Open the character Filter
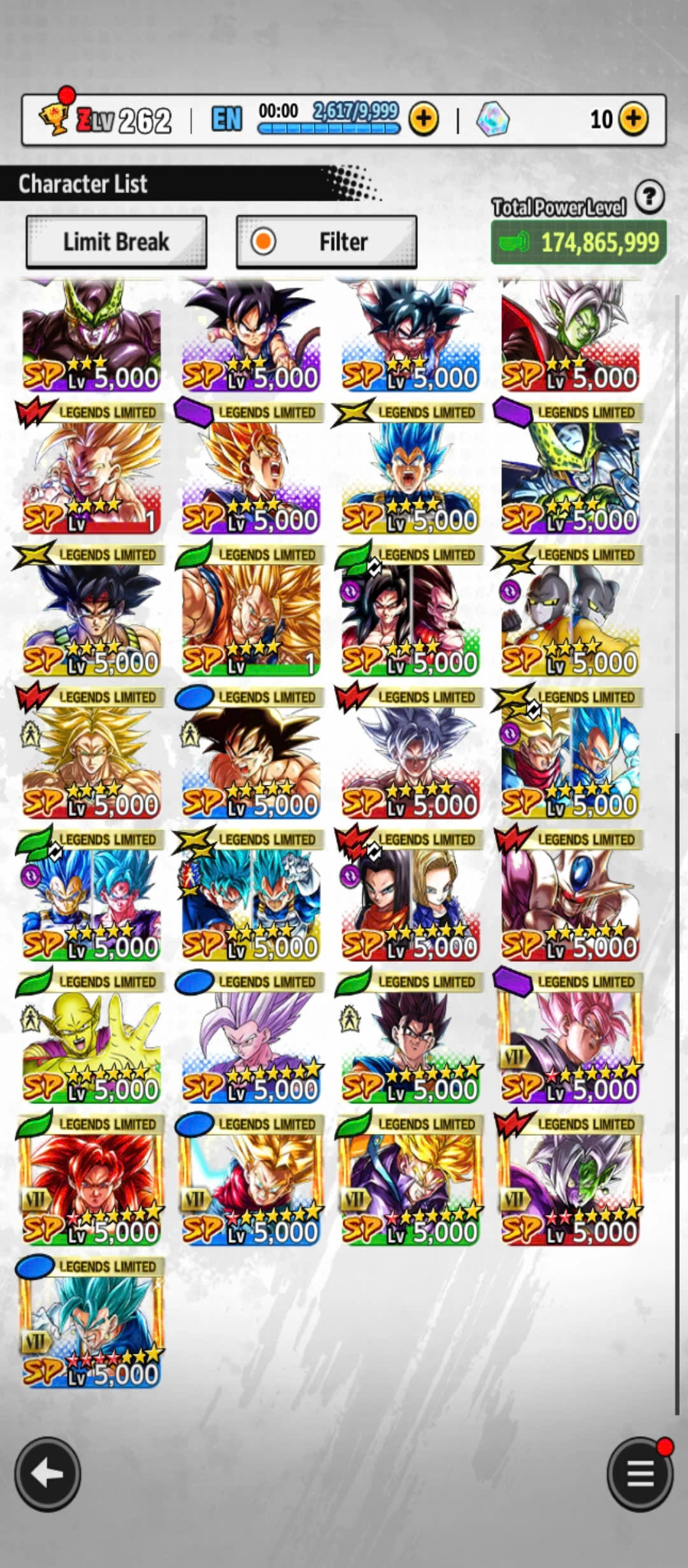The image size is (688, 1568). click(x=326, y=242)
